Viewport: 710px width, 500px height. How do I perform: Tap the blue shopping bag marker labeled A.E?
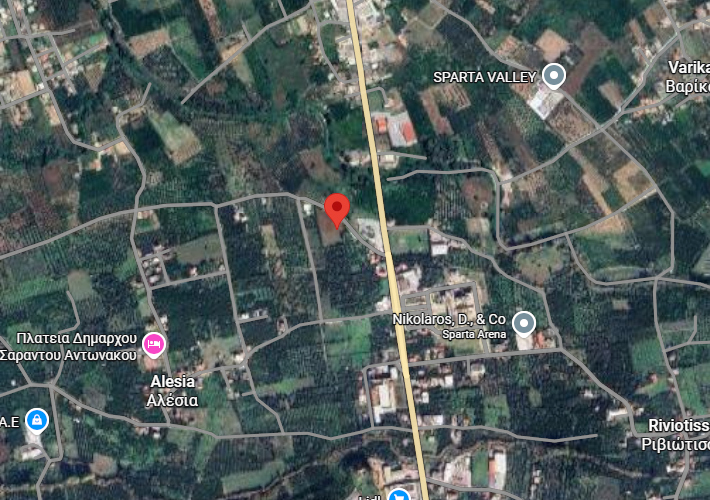[37, 419]
